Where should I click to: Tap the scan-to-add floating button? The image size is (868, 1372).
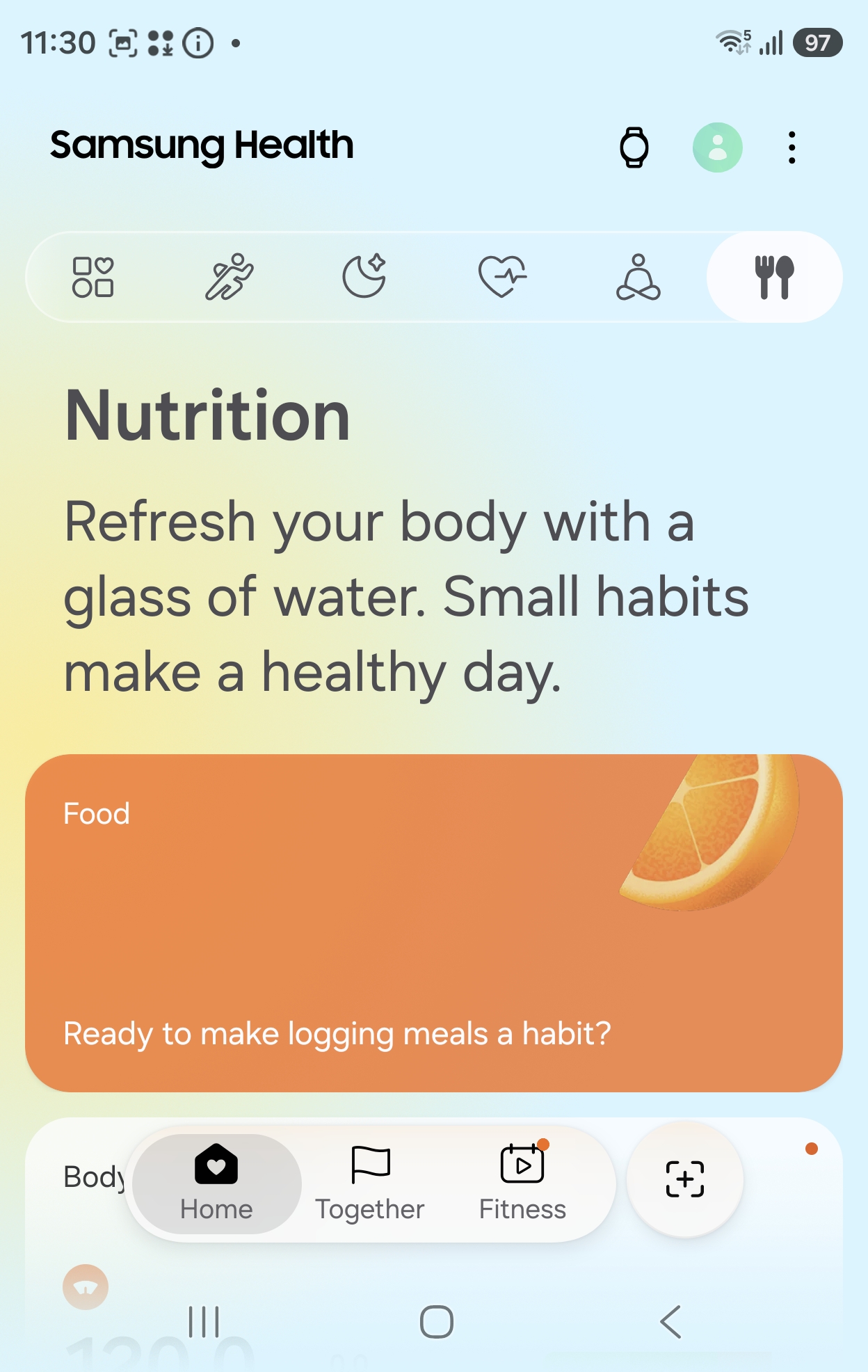(685, 1179)
